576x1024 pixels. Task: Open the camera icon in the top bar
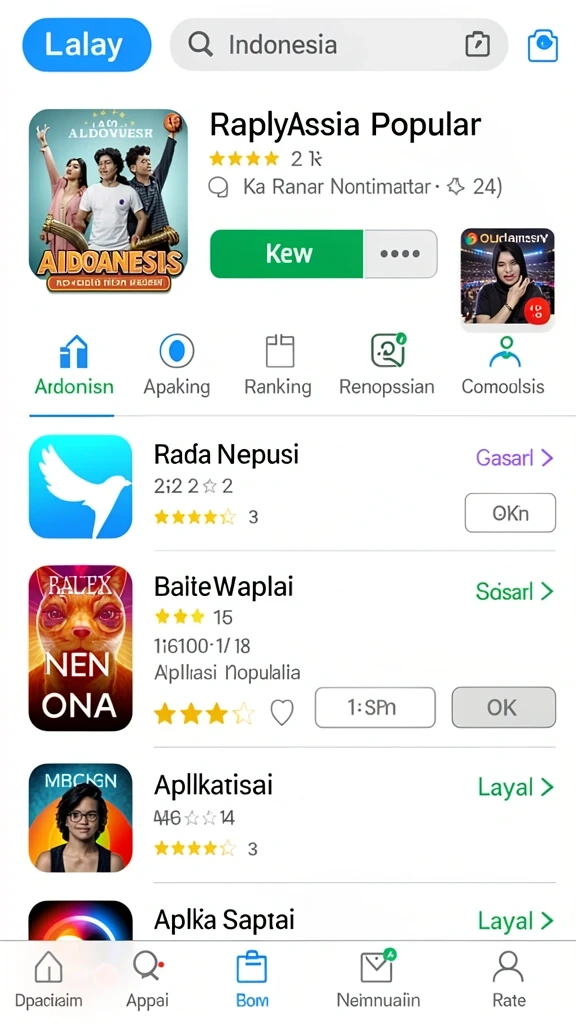point(543,46)
